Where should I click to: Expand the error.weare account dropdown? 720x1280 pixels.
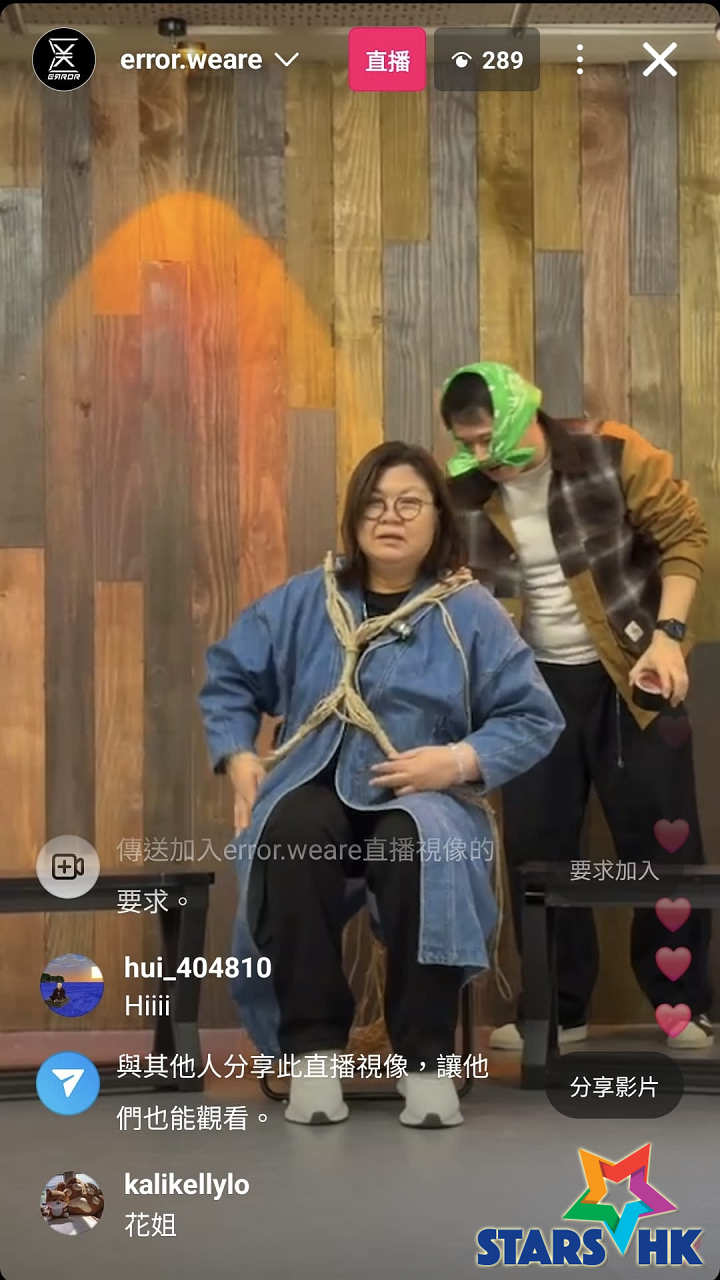(x=287, y=60)
